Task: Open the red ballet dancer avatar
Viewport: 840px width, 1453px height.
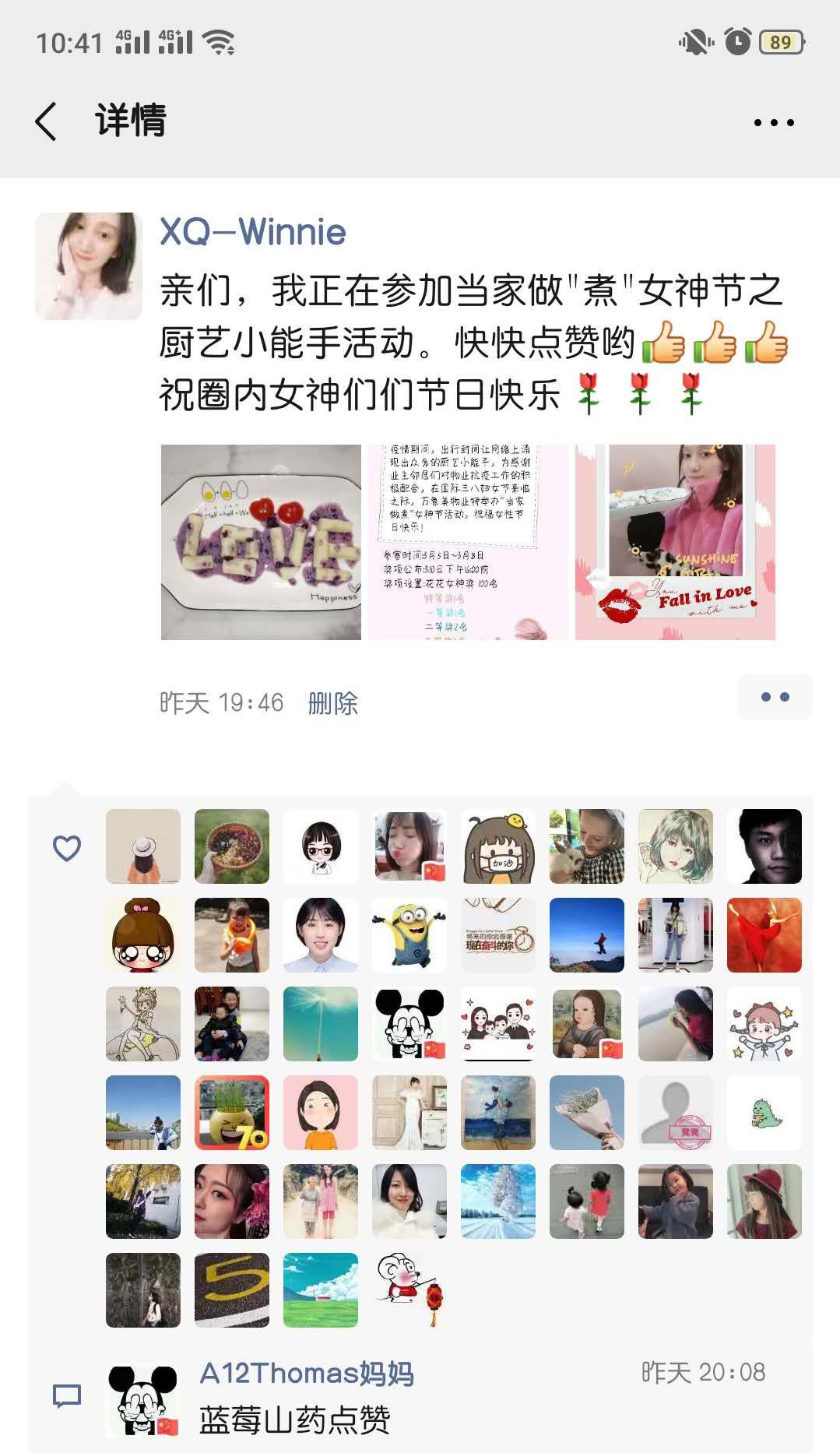Action: (x=764, y=935)
